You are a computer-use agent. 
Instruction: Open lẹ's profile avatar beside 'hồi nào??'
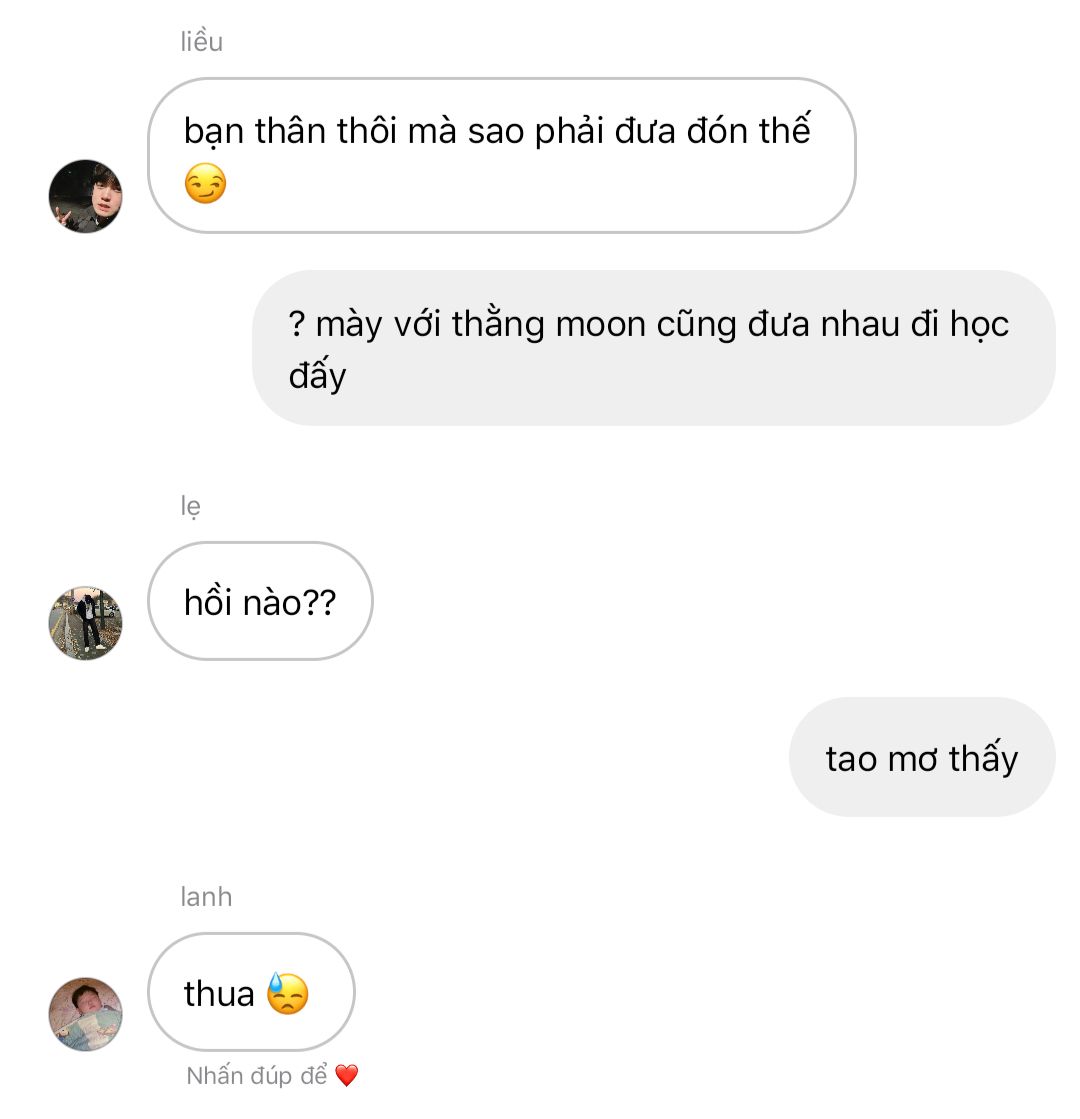(85, 623)
